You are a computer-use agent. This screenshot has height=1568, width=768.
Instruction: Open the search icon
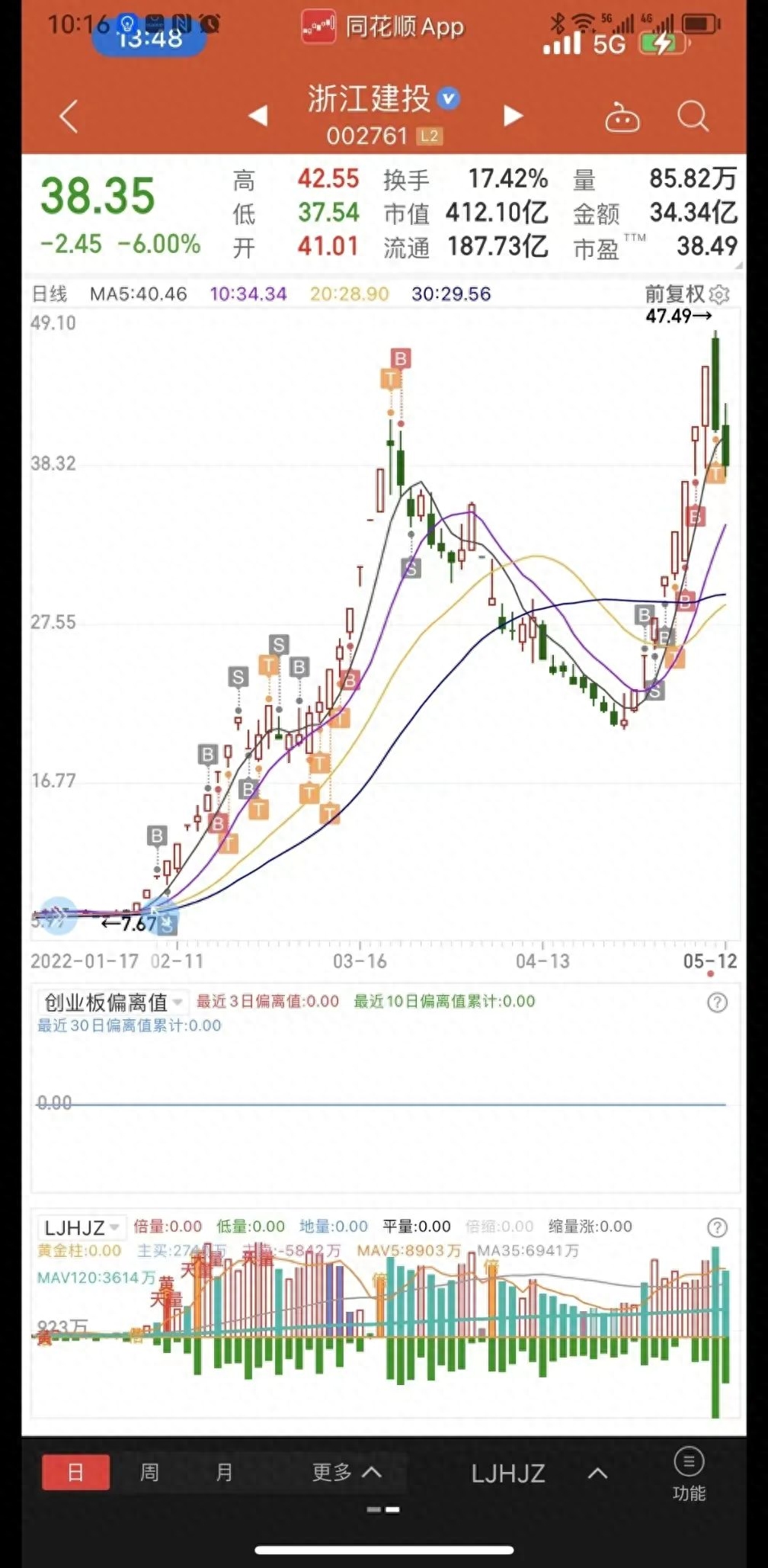coord(693,116)
